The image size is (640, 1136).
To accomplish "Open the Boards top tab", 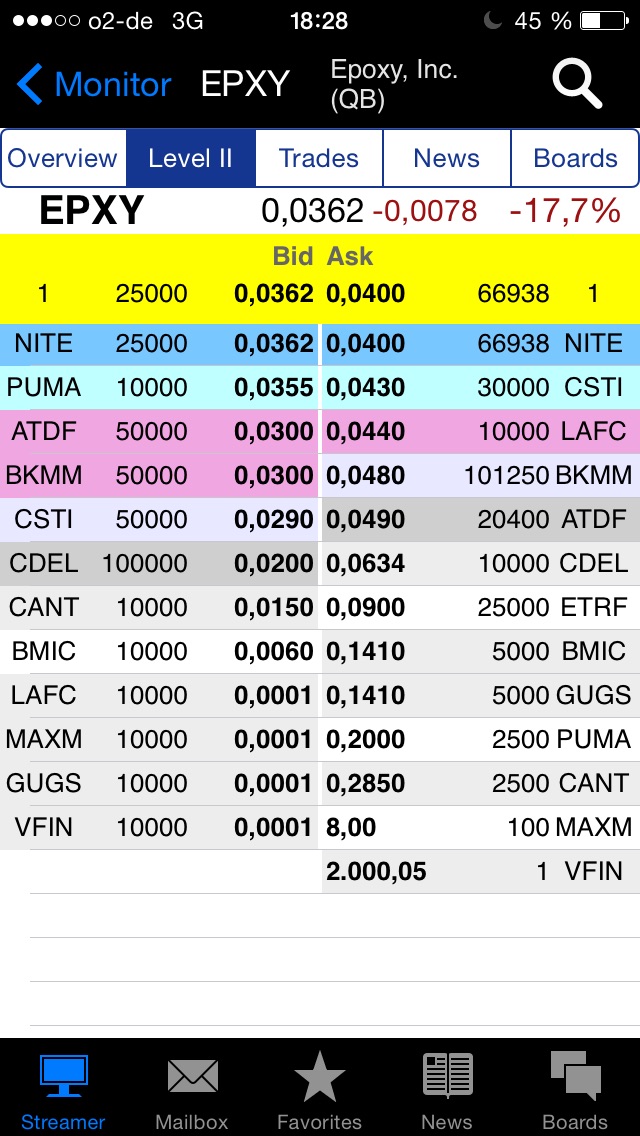I will click(x=575, y=158).
